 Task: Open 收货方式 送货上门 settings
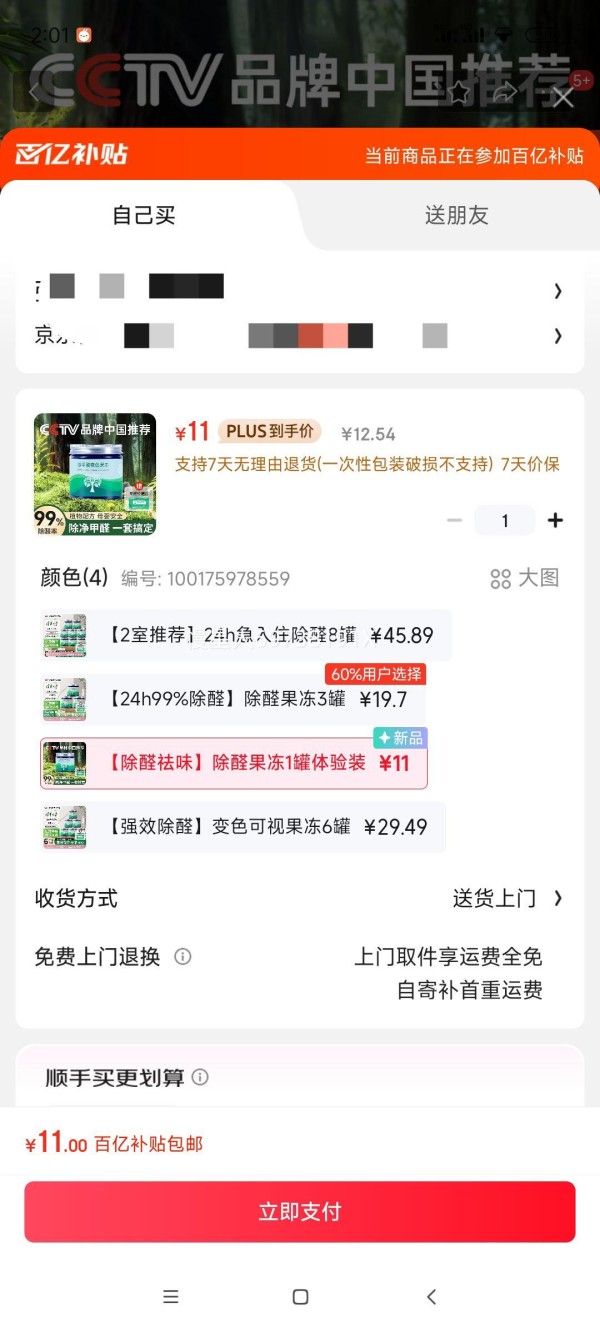[506, 898]
